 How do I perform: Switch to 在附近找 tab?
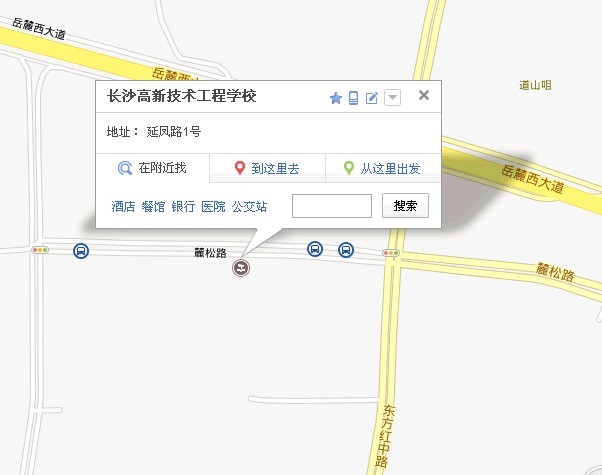152,168
